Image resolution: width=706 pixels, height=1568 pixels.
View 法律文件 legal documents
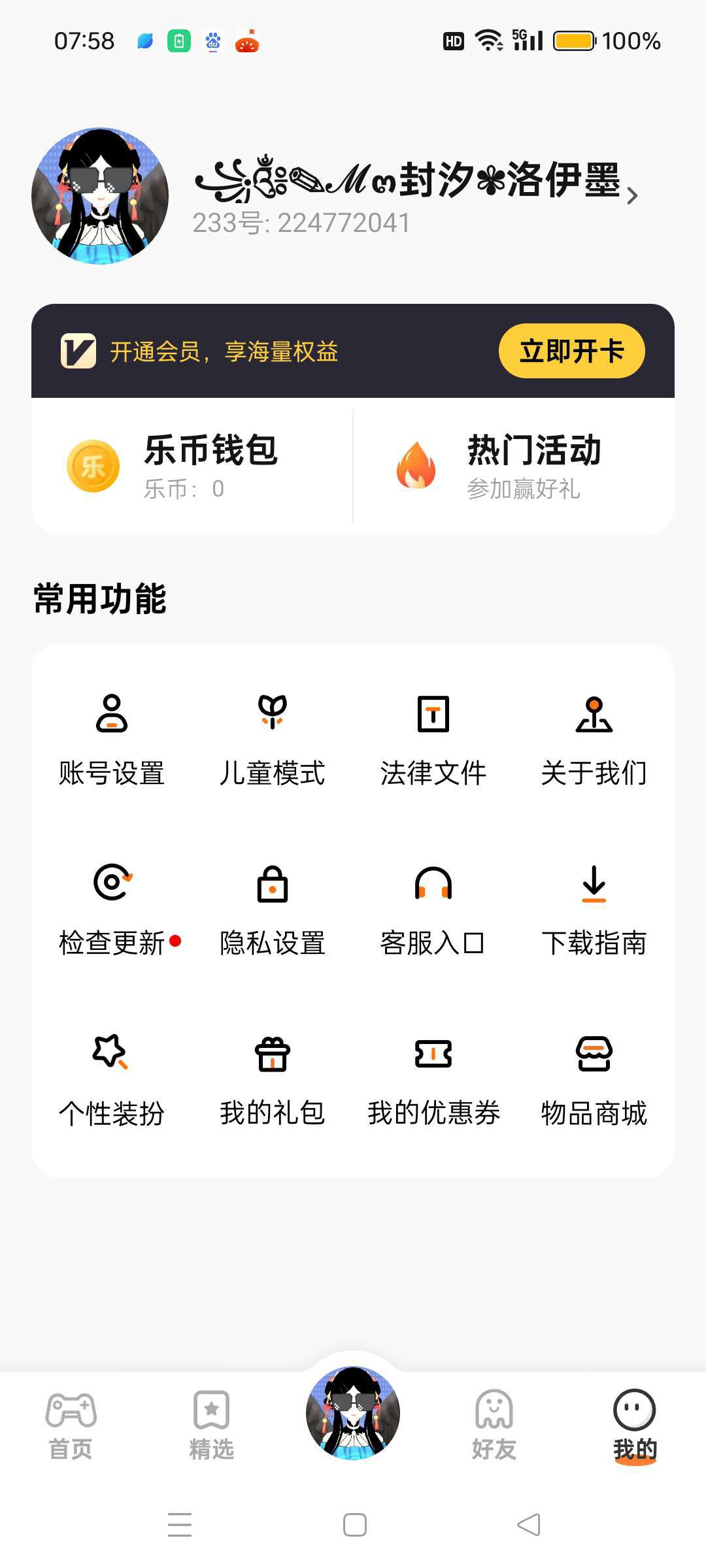tap(433, 740)
